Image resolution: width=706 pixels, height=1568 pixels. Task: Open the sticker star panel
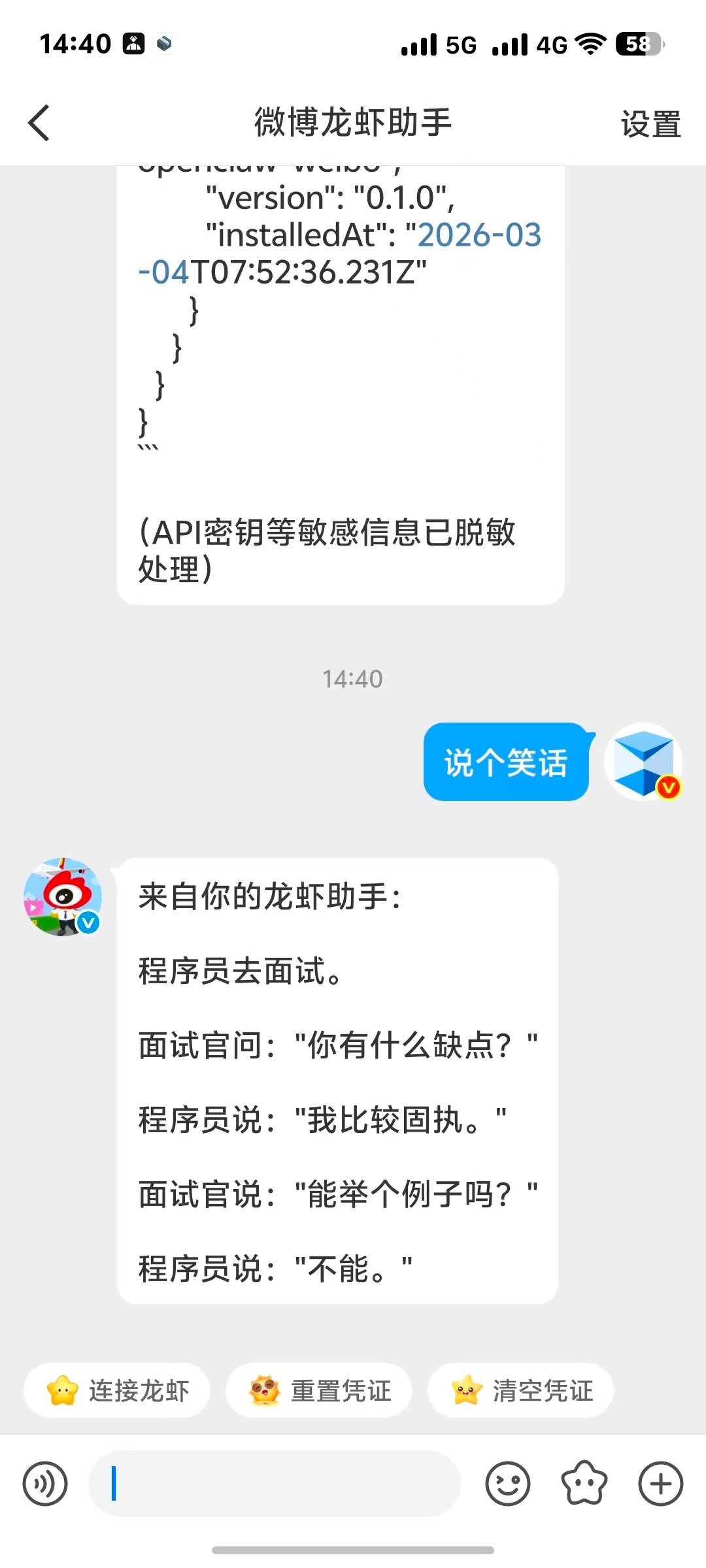point(584,1484)
